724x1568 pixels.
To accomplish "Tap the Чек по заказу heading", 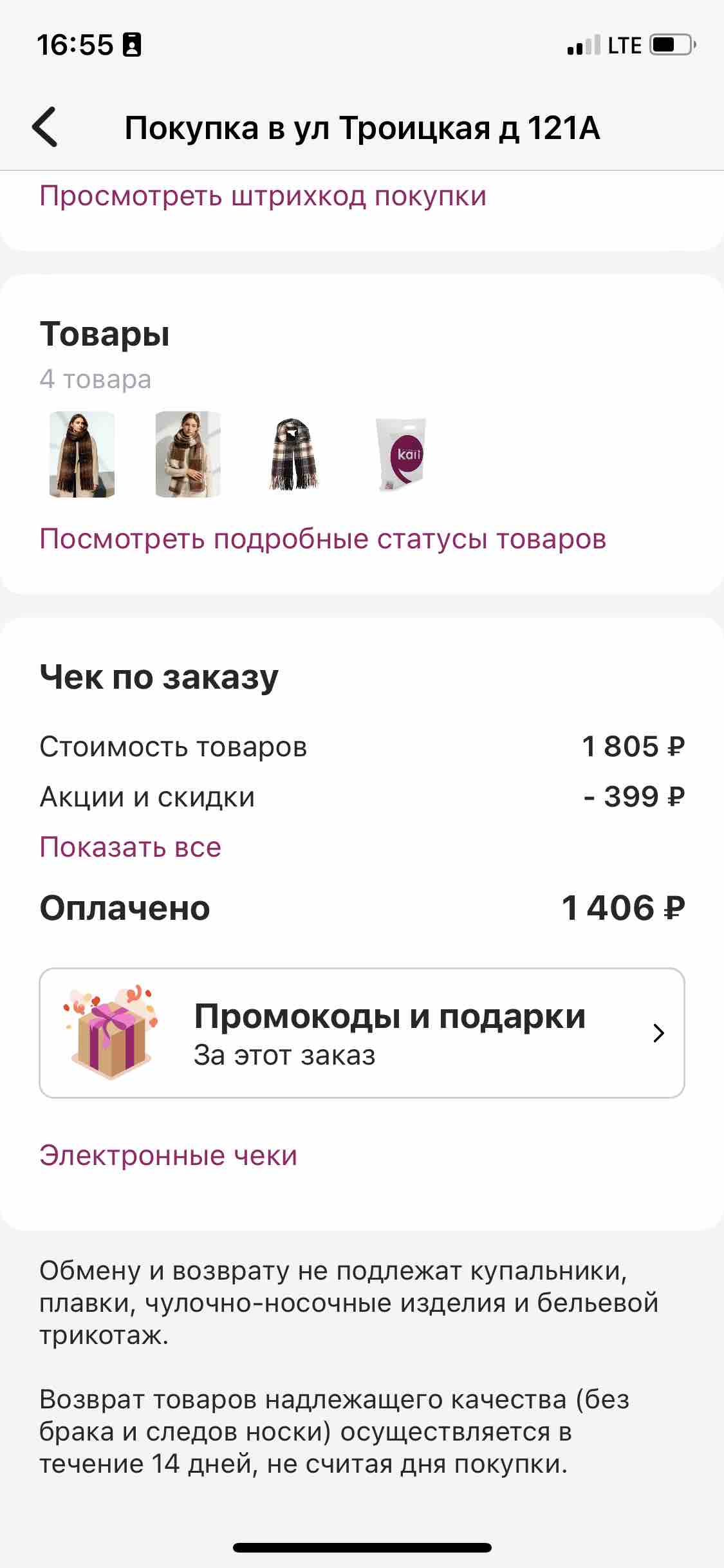I will pos(158,677).
